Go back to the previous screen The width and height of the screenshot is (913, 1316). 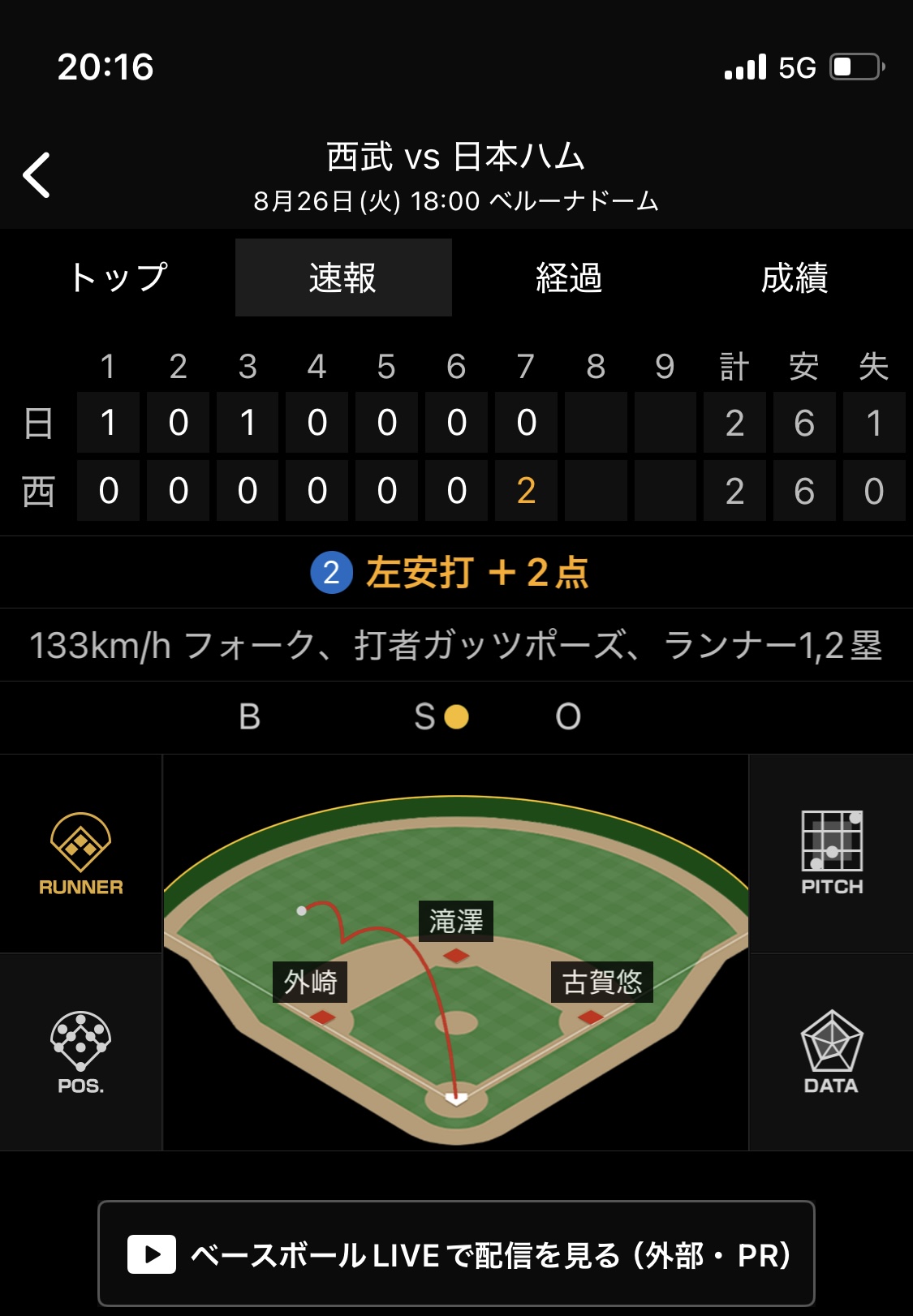[x=37, y=174]
